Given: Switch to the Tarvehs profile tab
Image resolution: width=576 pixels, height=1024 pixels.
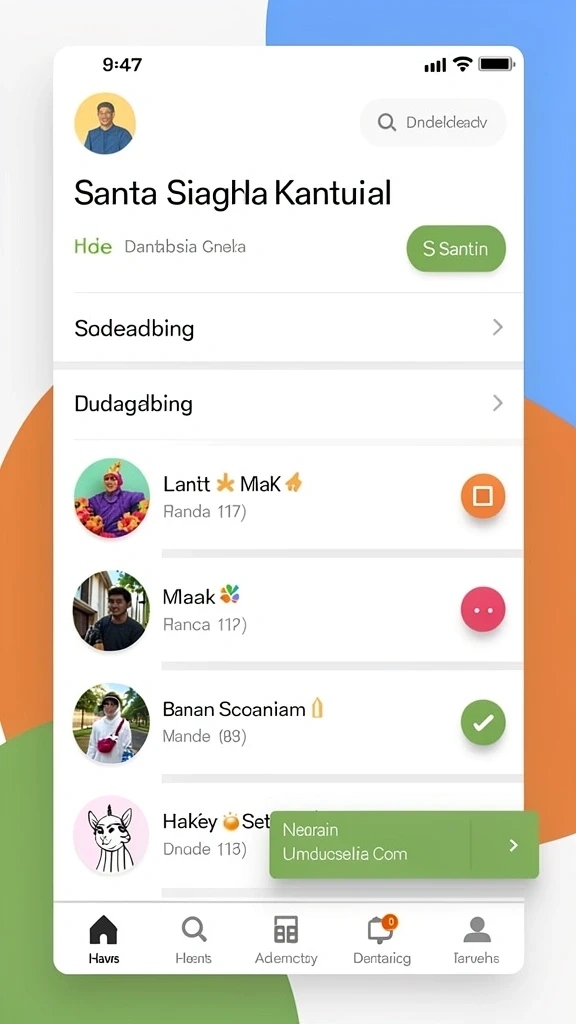Looking at the screenshot, I should [x=476, y=940].
